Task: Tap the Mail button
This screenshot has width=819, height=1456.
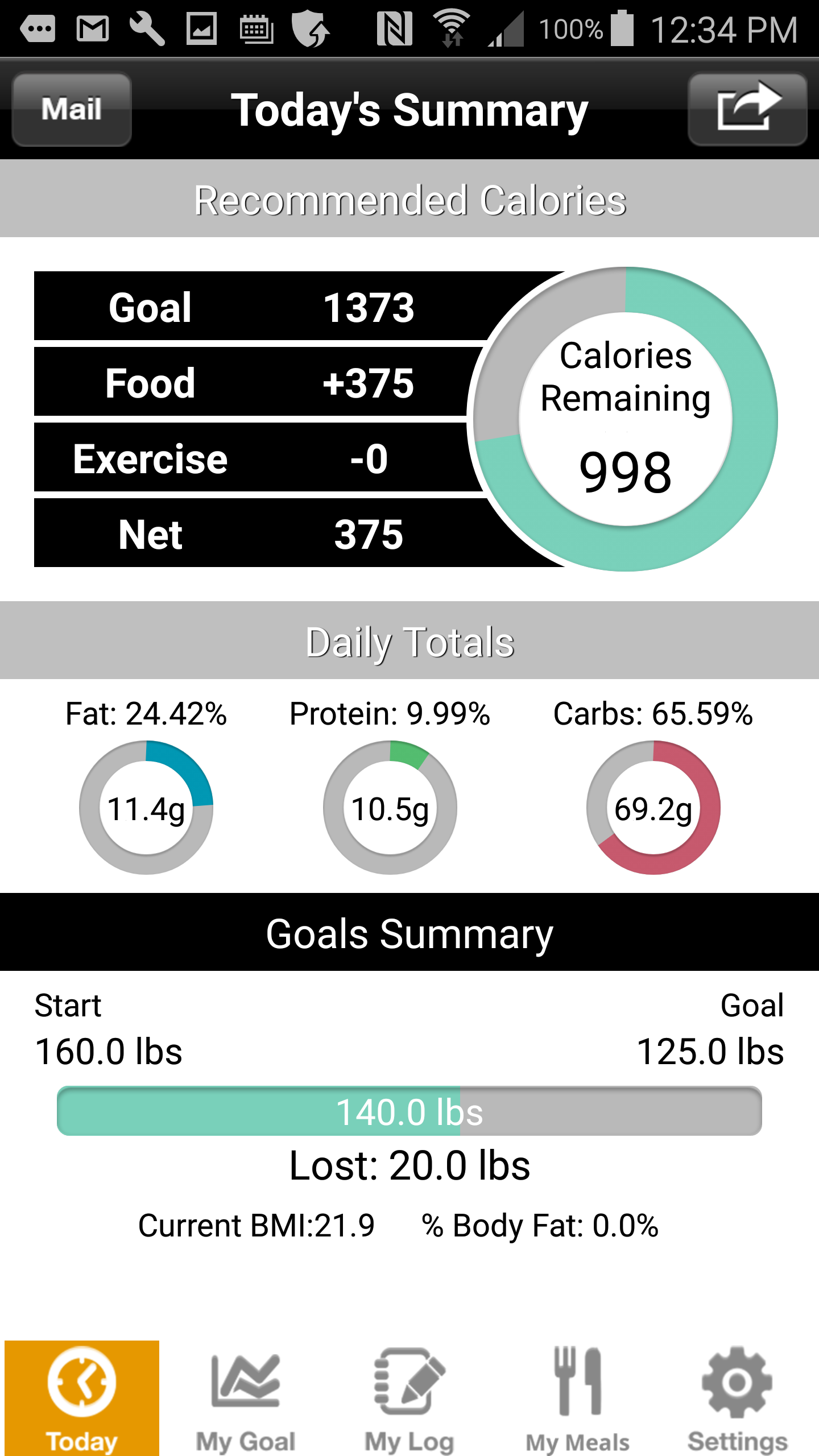Action: click(x=72, y=109)
